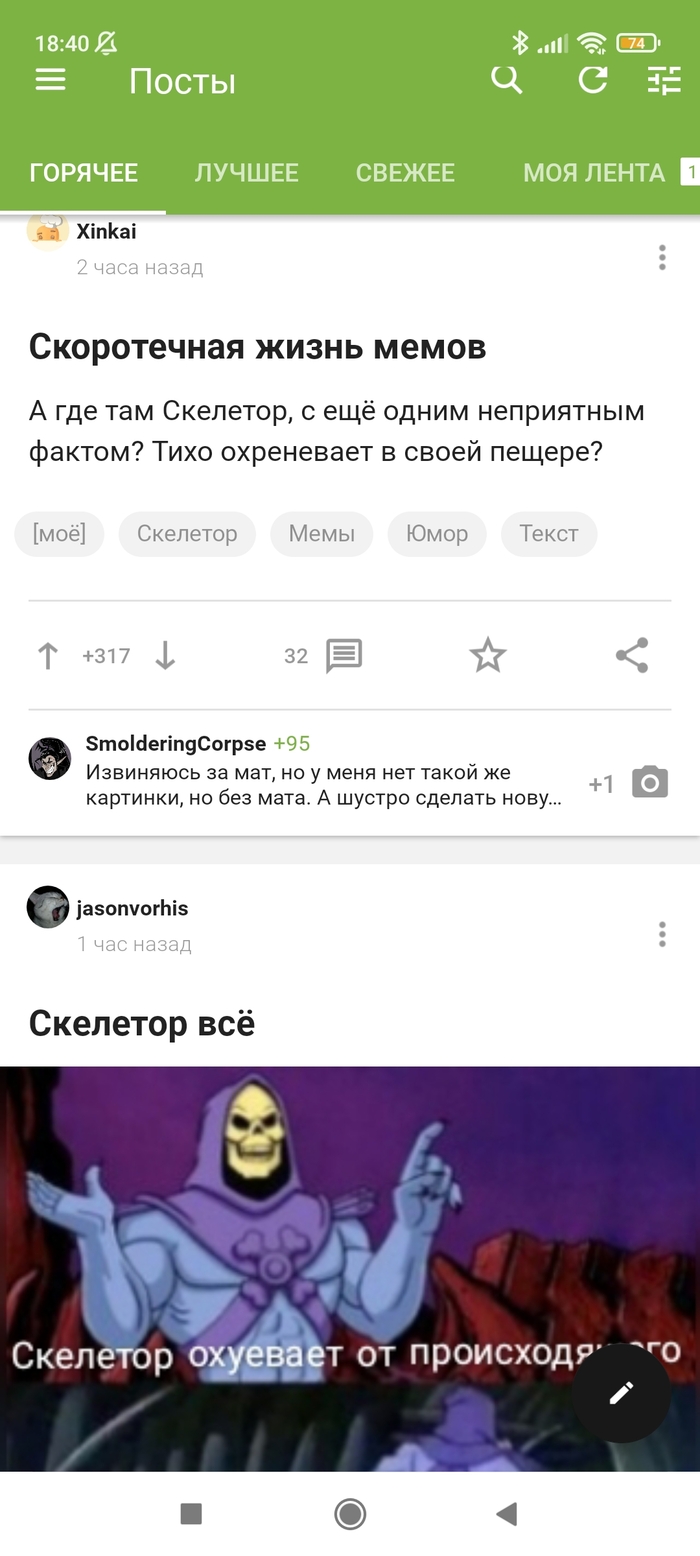Screen dimensions: 700x1556
Task: Open comments of Xinkai's post
Action: click(343, 656)
